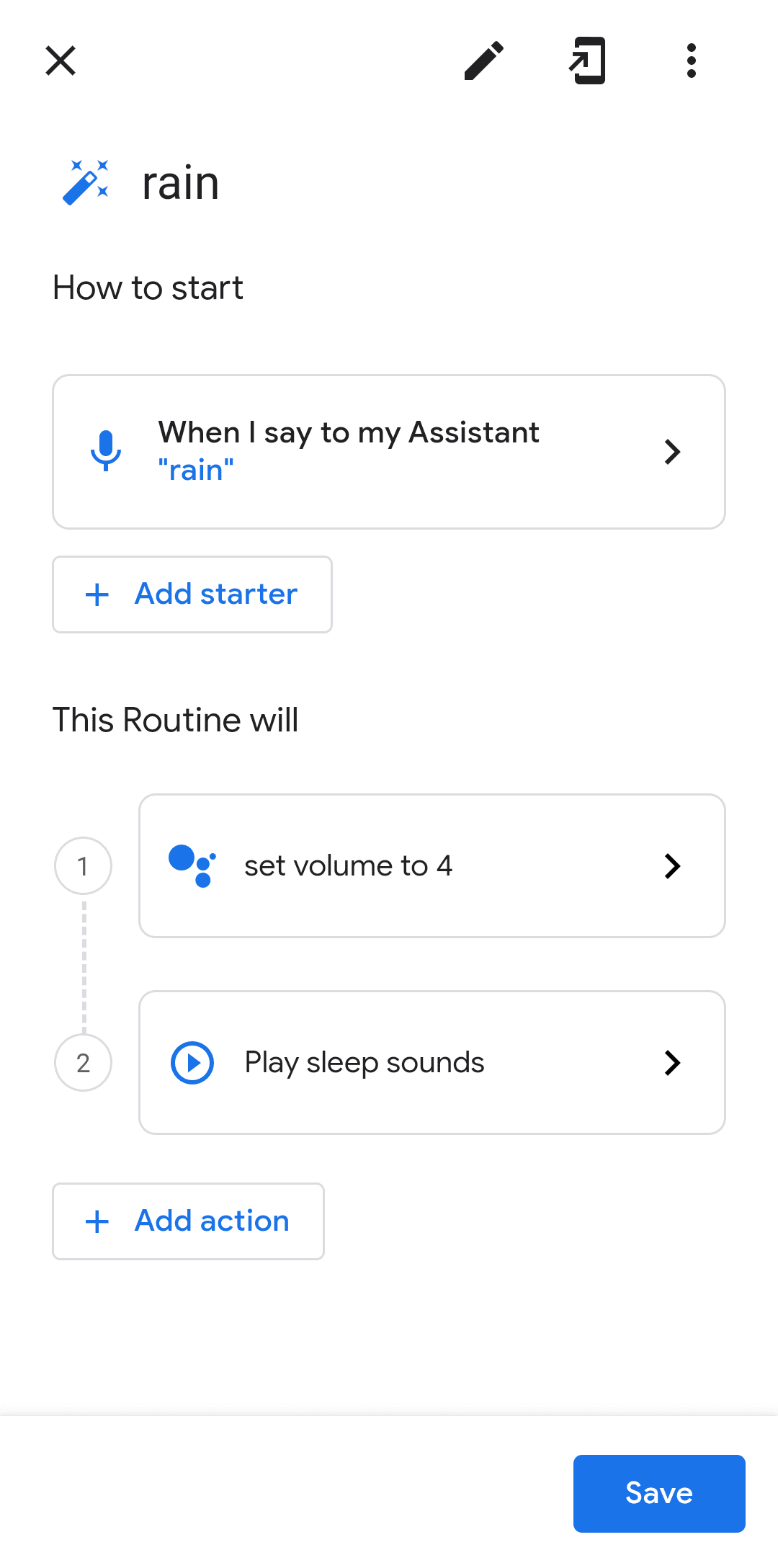778x1568 pixels.
Task: Add routine shortcut to home screen
Action: pyautogui.click(x=588, y=61)
